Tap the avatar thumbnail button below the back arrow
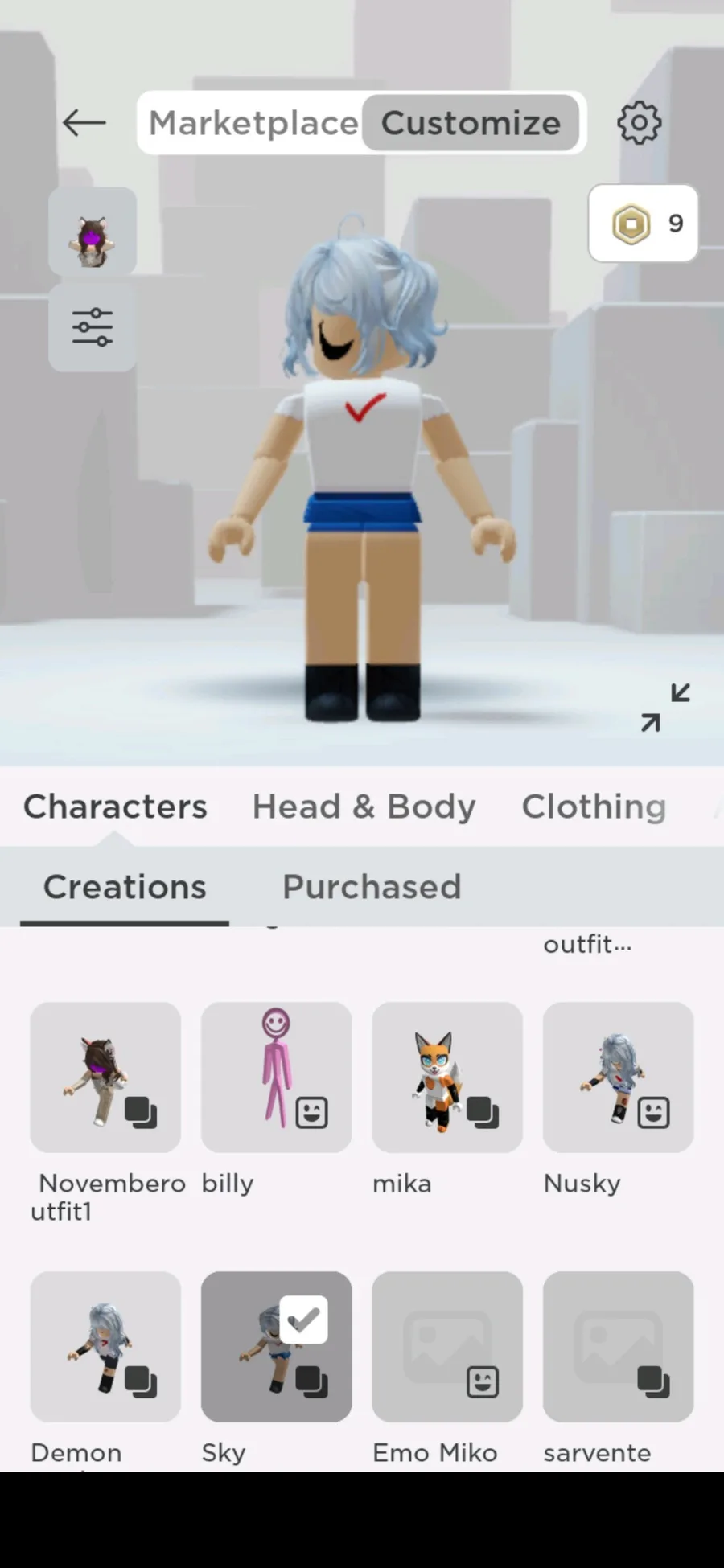Image resolution: width=724 pixels, height=1568 pixels. coord(93,232)
